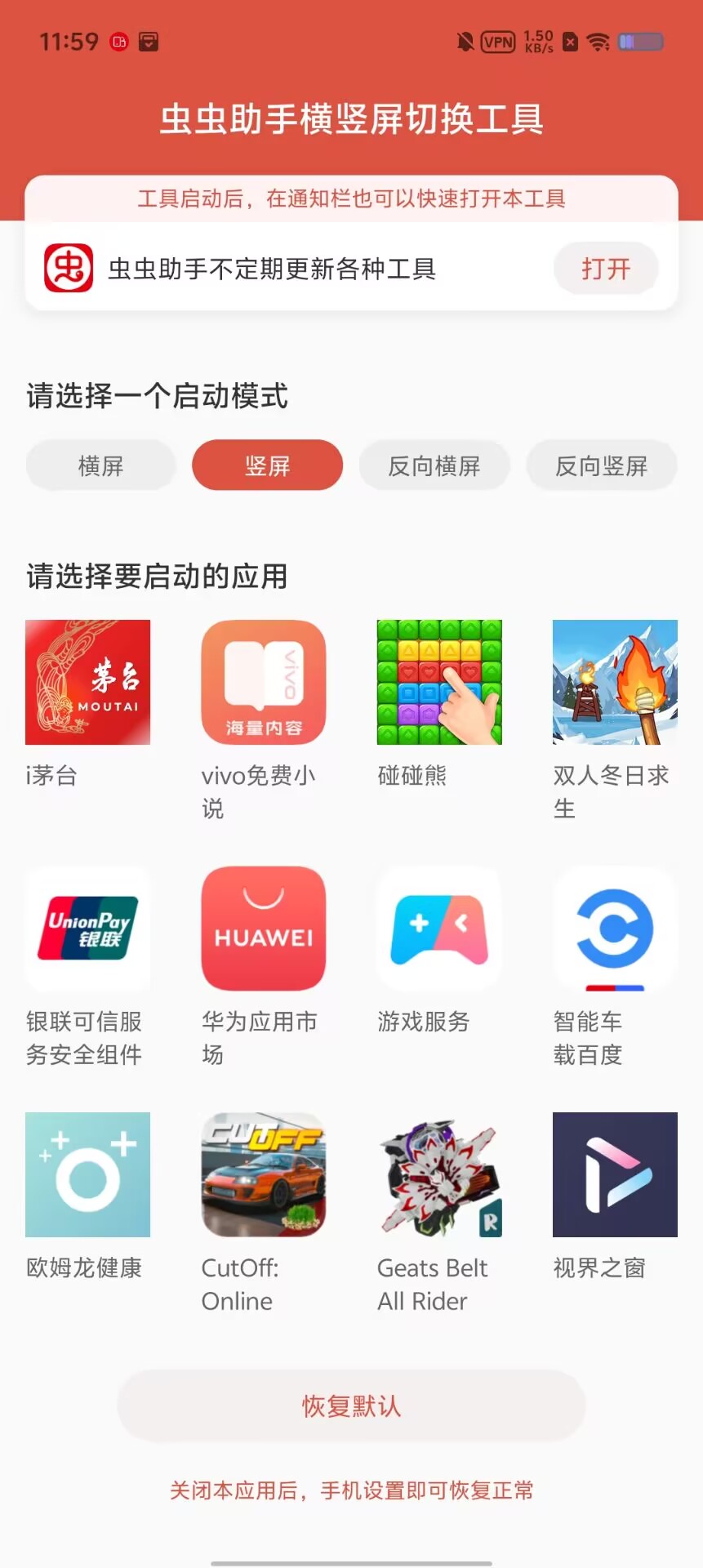The width and height of the screenshot is (703, 1568).
Task: Tap the 双人冬日求生 app icon
Action: 614,682
